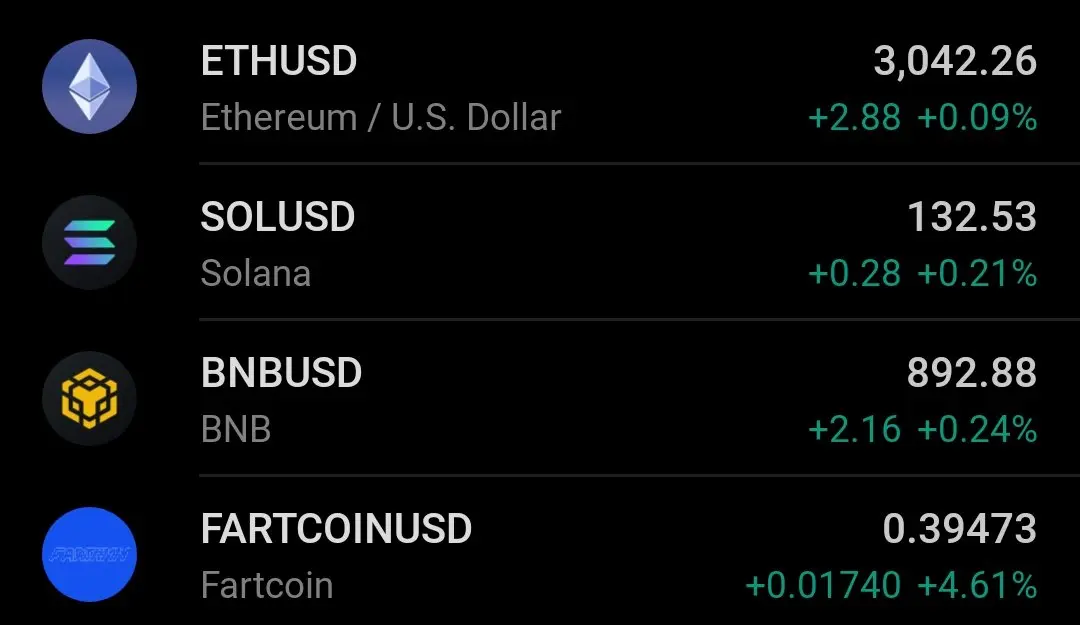Select the SOLUSD Solana row
The image size is (1080, 625).
pos(540,243)
